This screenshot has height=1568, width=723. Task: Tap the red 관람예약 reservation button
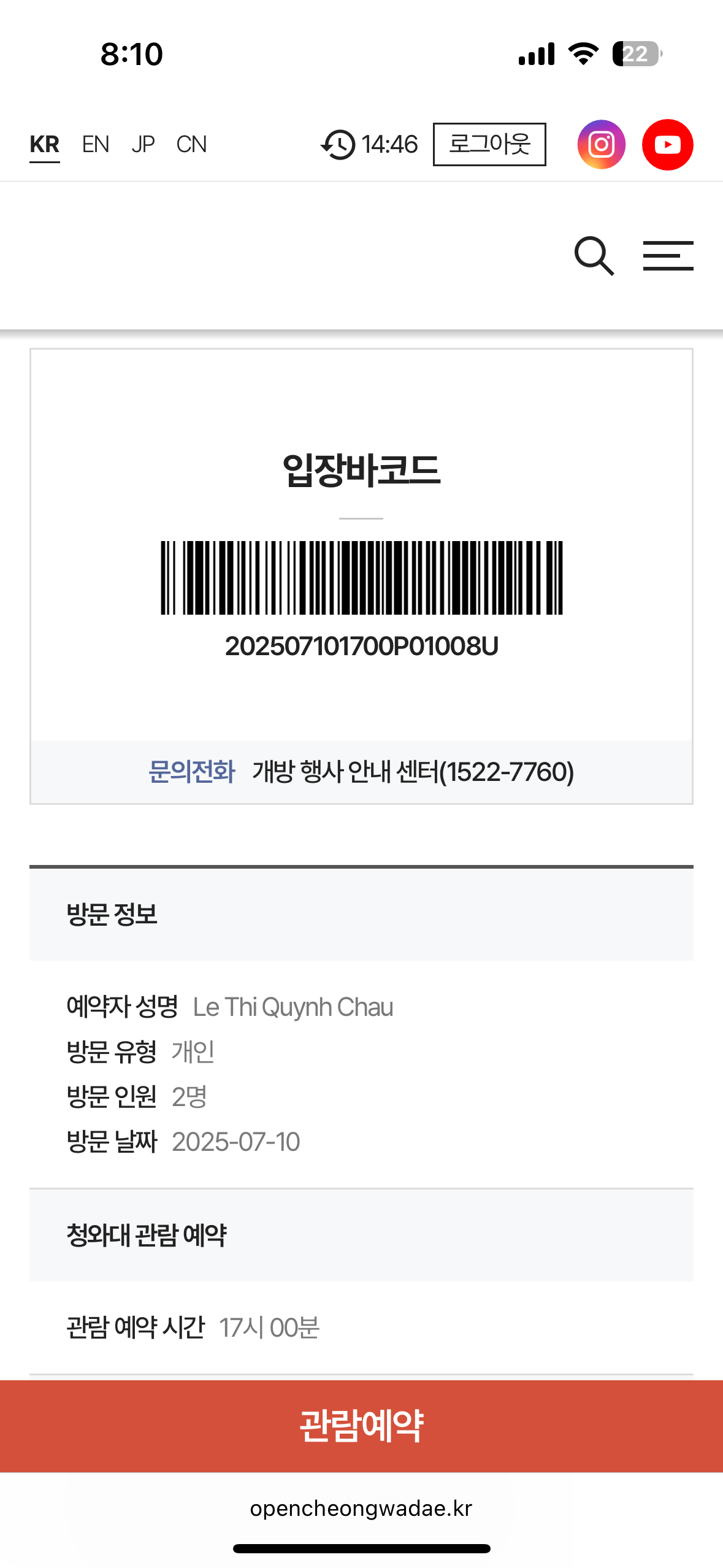361,1426
